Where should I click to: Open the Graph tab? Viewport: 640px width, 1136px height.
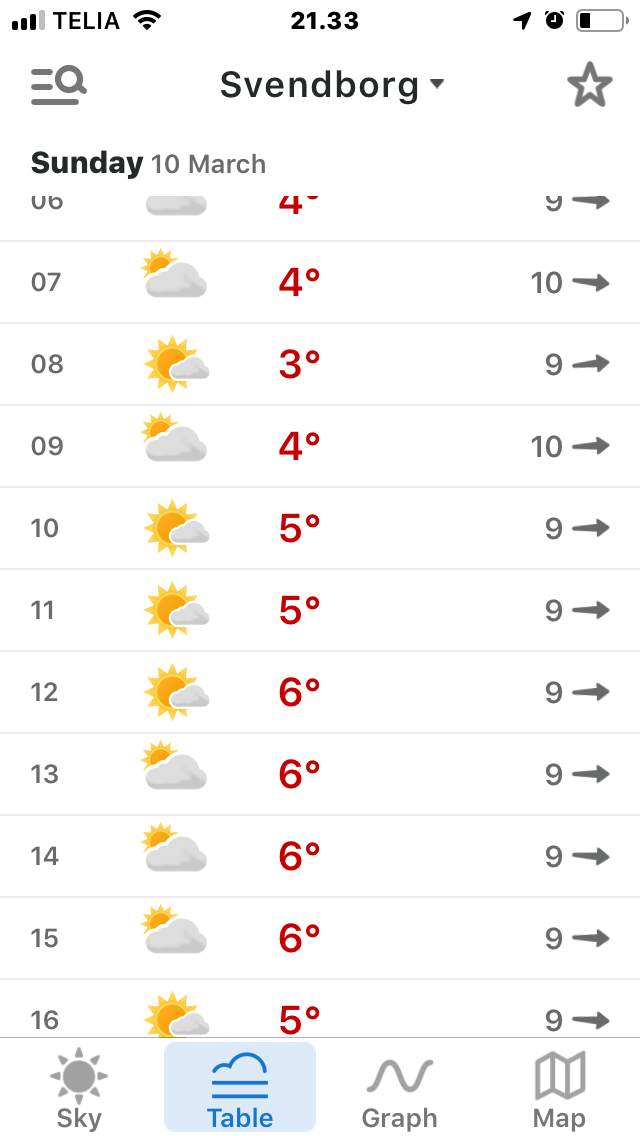coord(399,1090)
